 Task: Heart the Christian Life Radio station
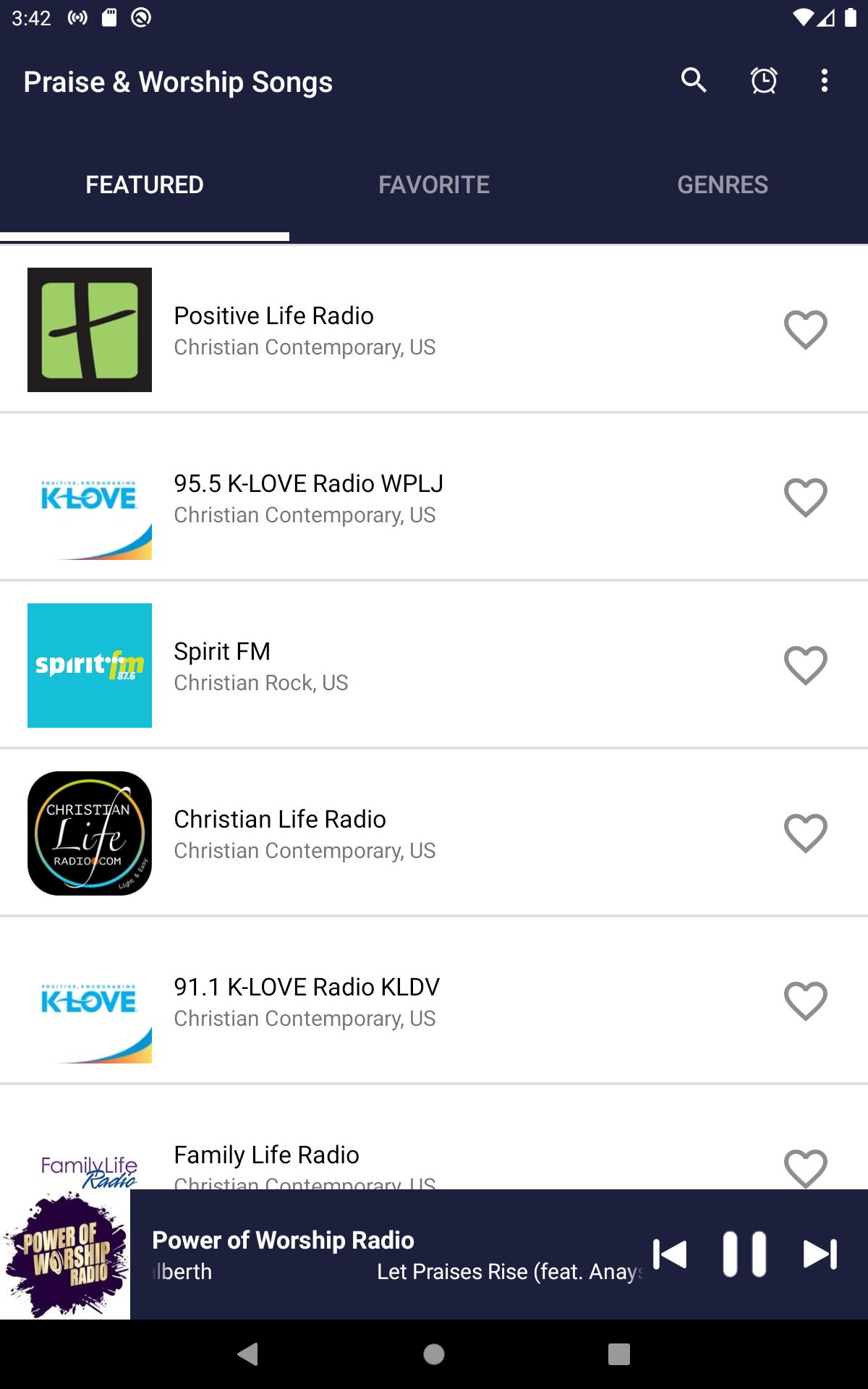[805, 833]
